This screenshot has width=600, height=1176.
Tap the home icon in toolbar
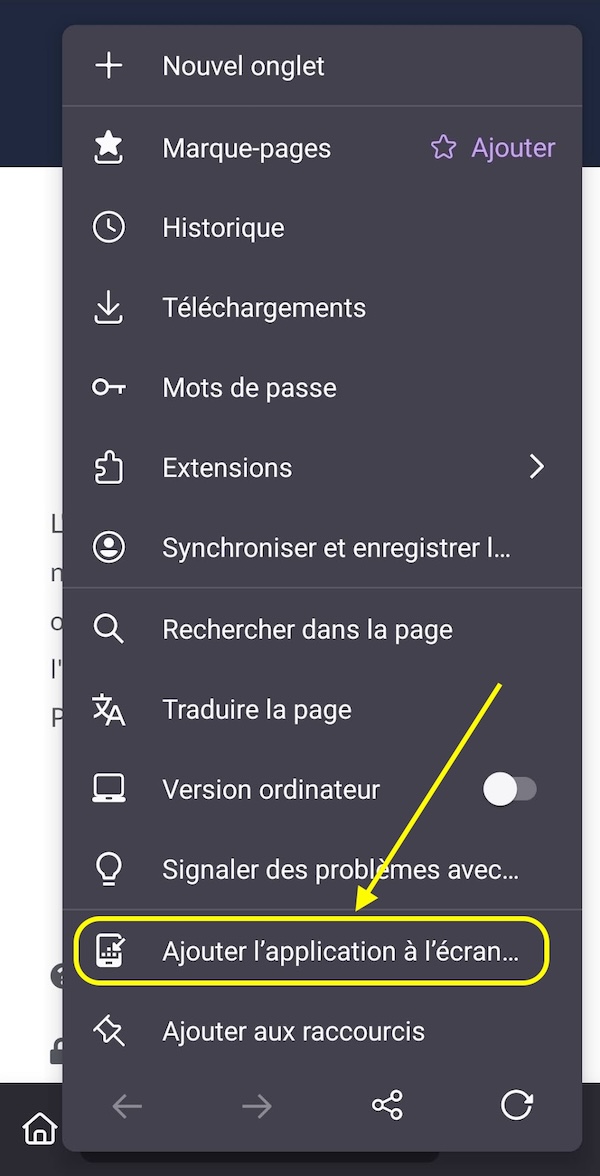pyautogui.click(x=40, y=1127)
